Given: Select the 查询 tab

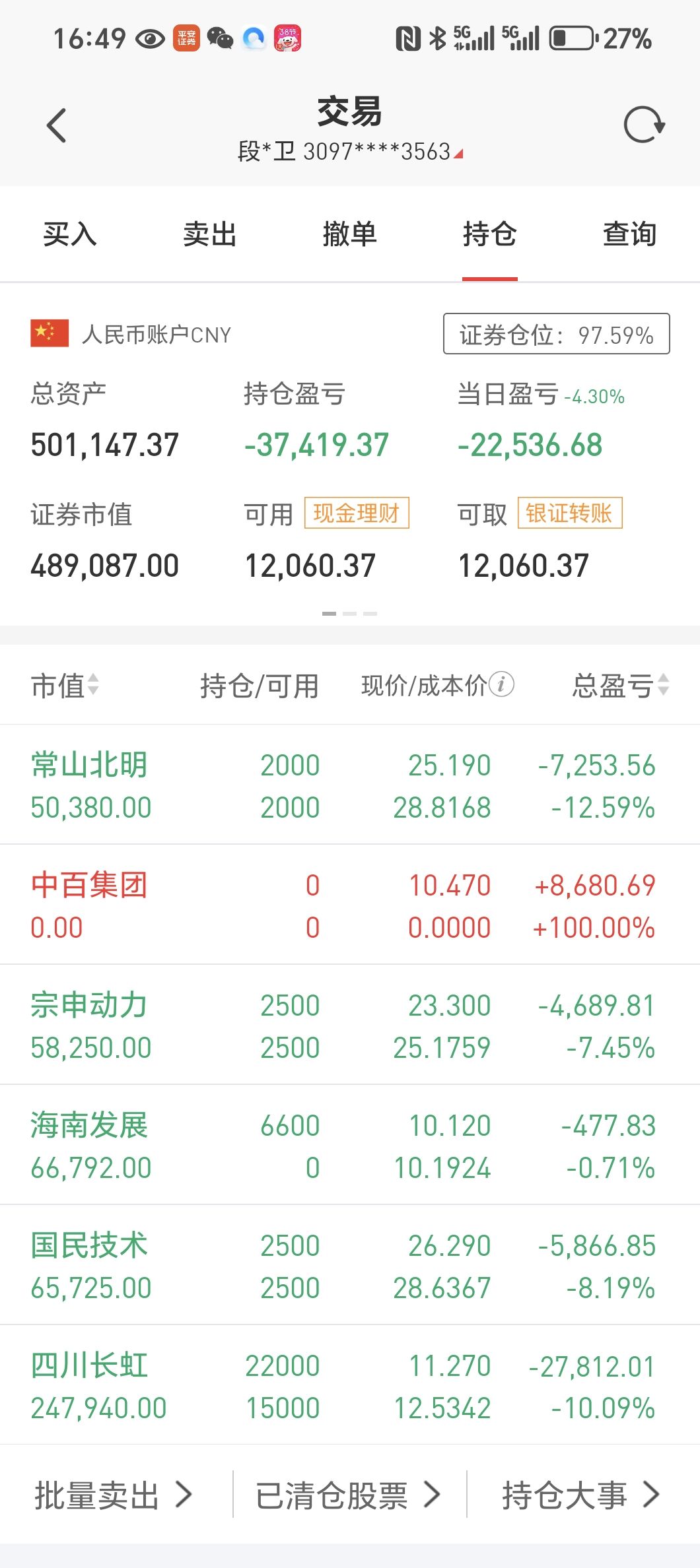Looking at the screenshot, I should [629, 234].
